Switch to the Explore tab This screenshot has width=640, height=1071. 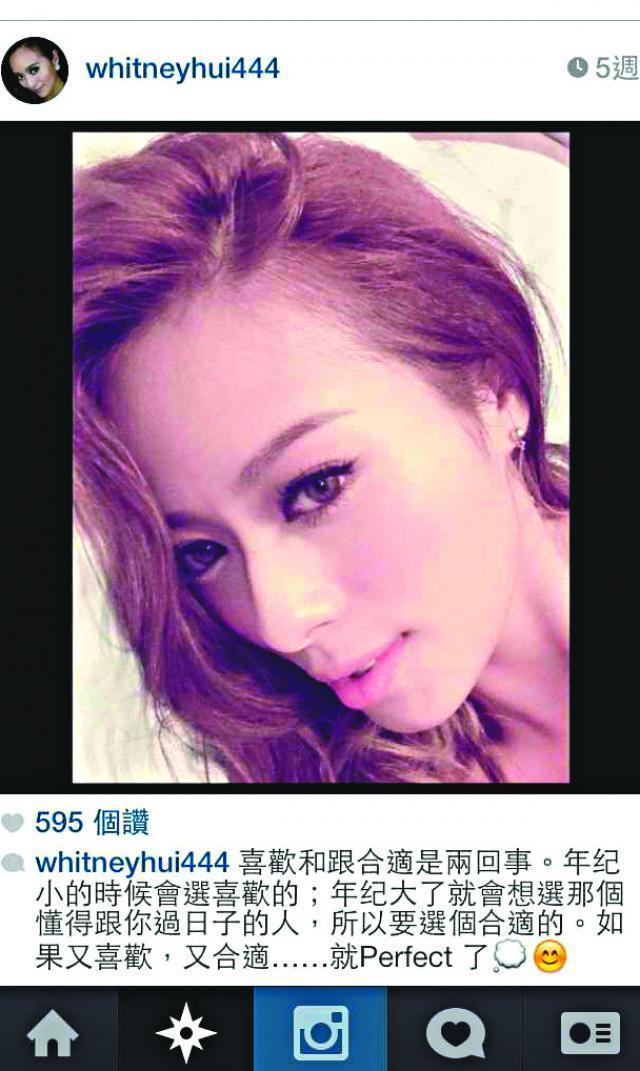pyautogui.click(x=185, y=1032)
